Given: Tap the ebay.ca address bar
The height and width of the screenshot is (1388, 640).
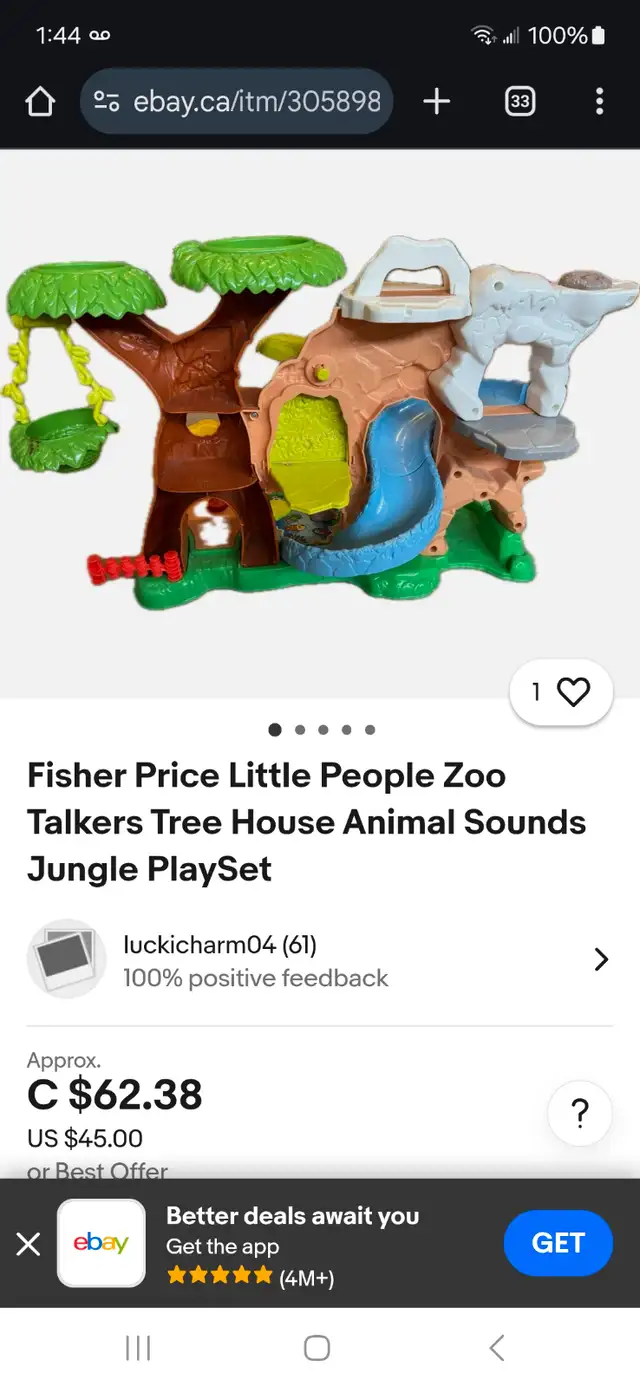Looking at the screenshot, I should [237, 101].
